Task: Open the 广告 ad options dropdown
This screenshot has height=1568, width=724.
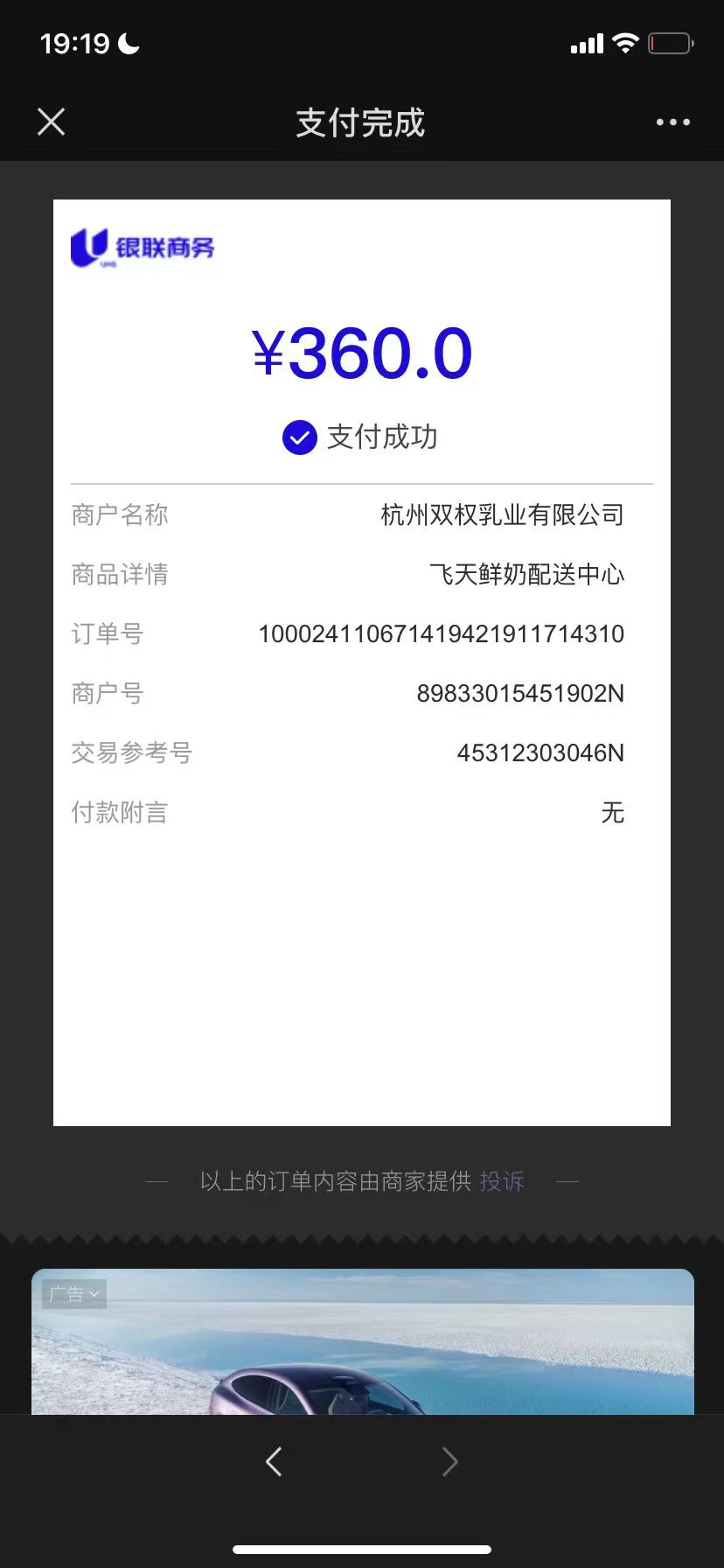Action: 74,1294
